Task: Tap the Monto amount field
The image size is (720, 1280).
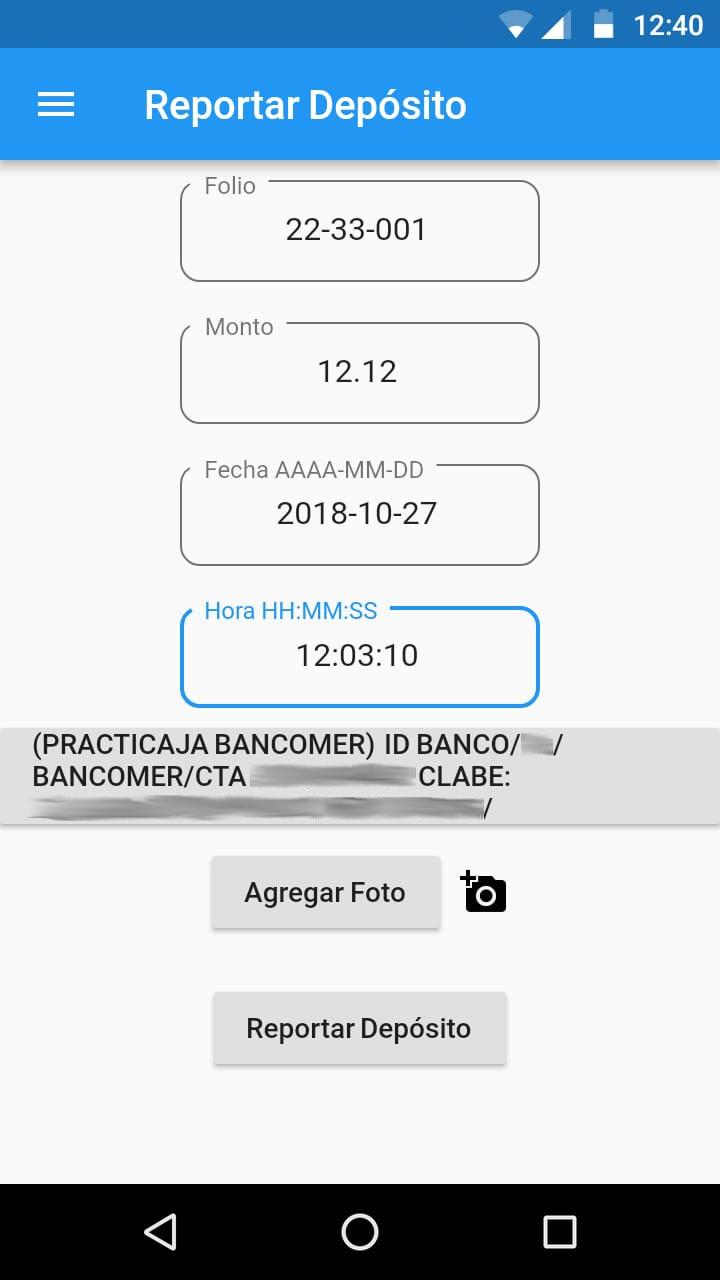Action: click(x=360, y=373)
